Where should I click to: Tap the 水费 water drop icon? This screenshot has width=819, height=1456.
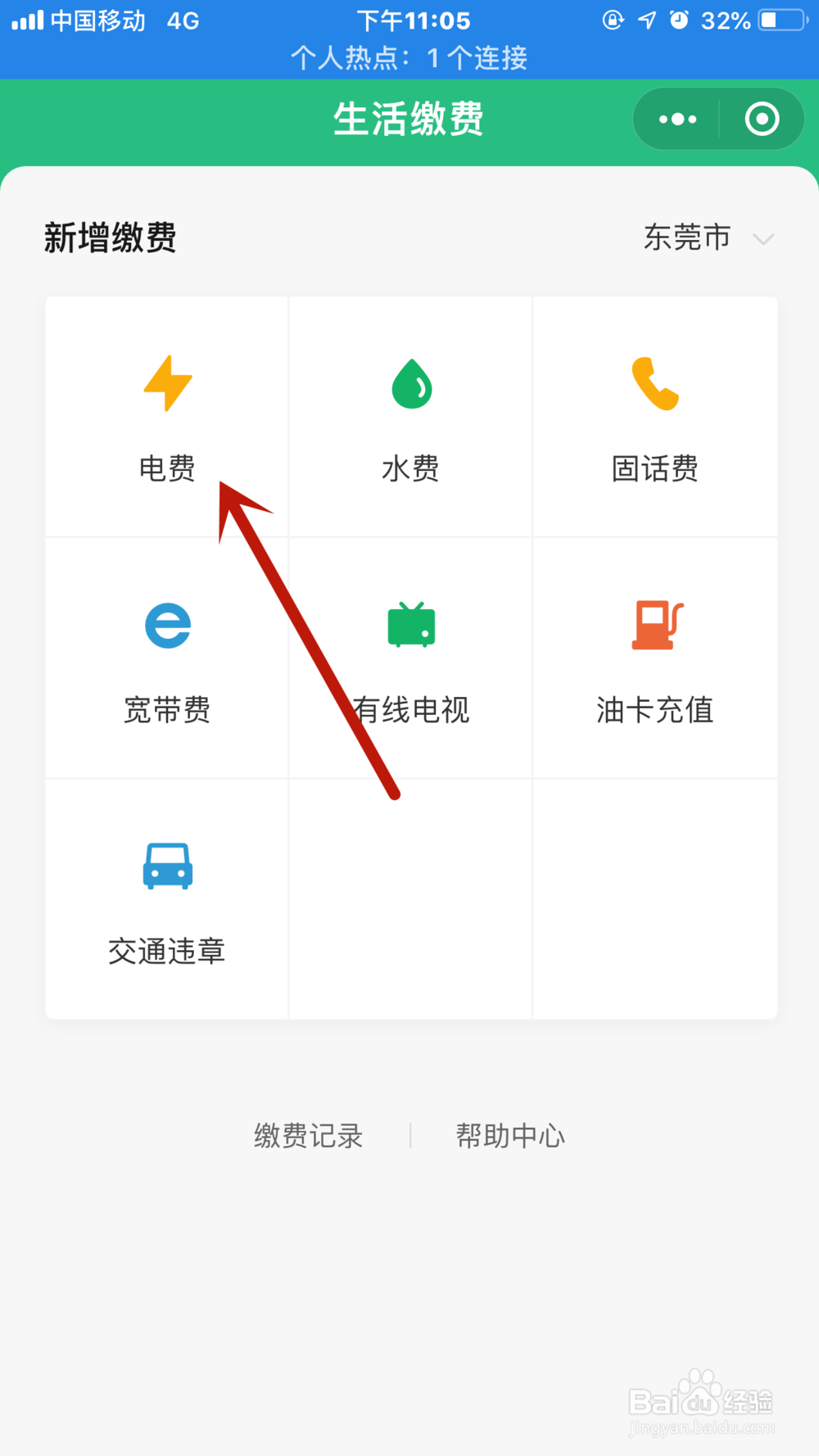(410, 383)
